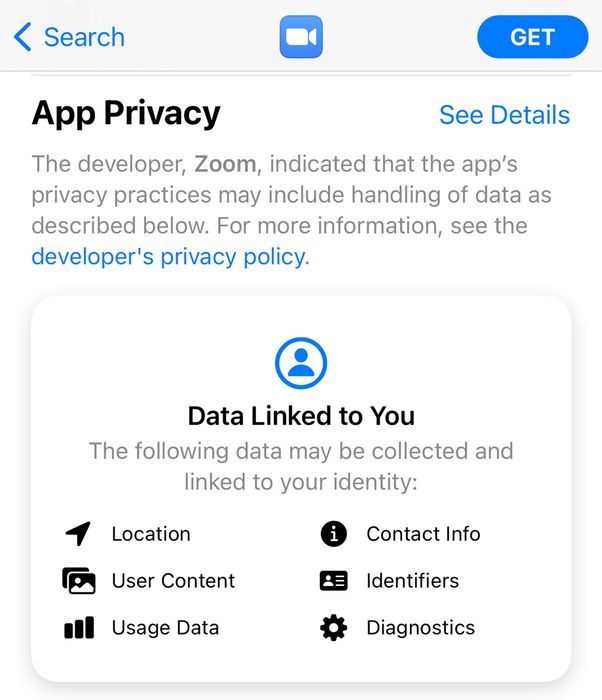Tap GET to download Zoom
This screenshot has height=700, width=602.
pos(532,37)
